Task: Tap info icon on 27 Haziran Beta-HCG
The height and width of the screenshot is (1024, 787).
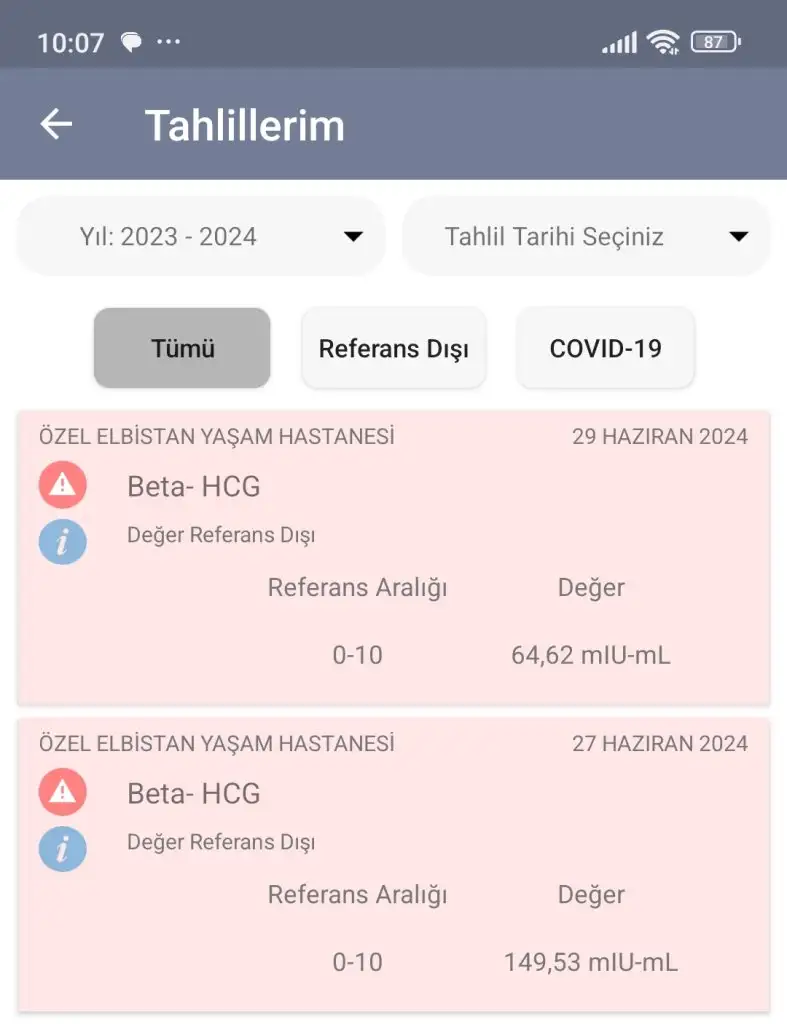Action: tap(63, 850)
